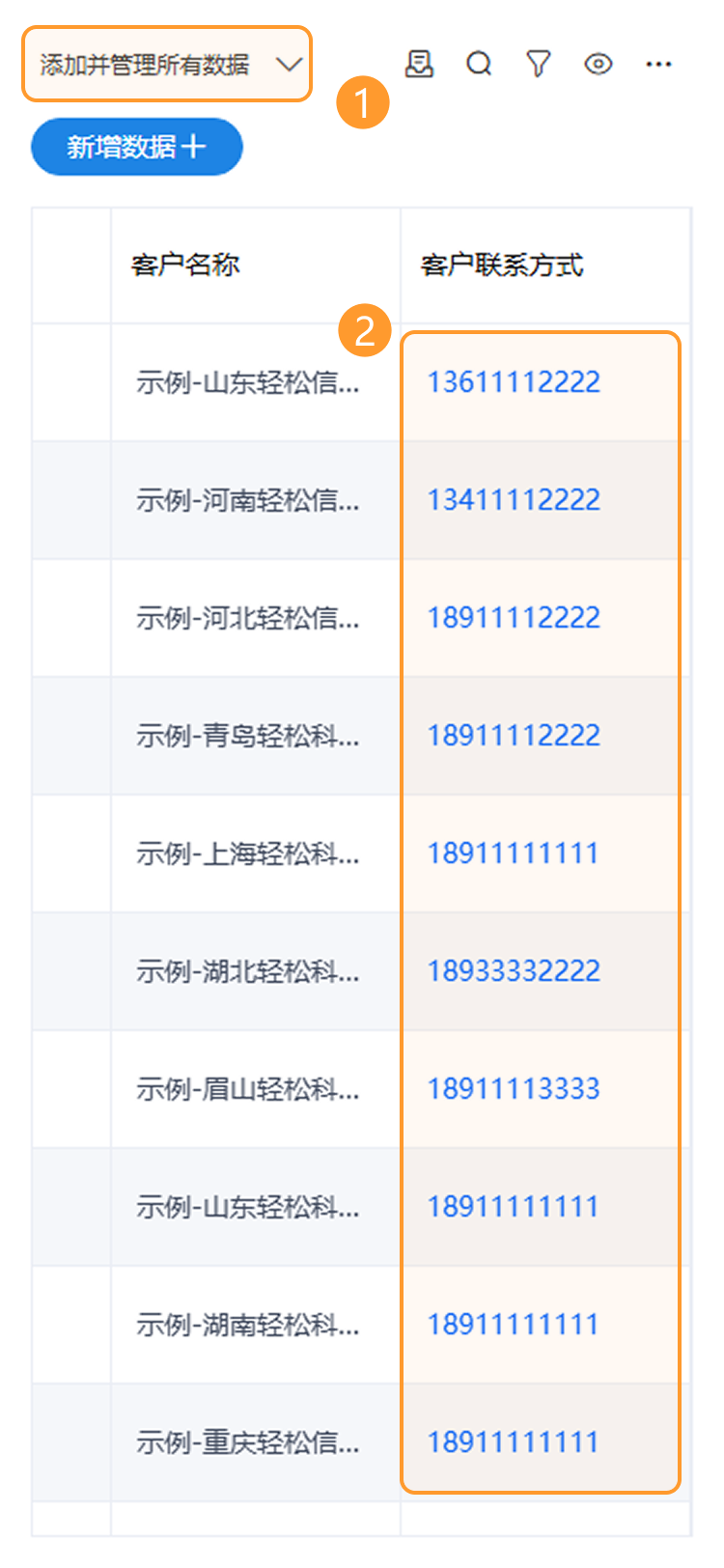This screenshot has width=724, height=1568.
Task: Open the 示例-青岛轻松科 record row
Action: pos(361,736)
